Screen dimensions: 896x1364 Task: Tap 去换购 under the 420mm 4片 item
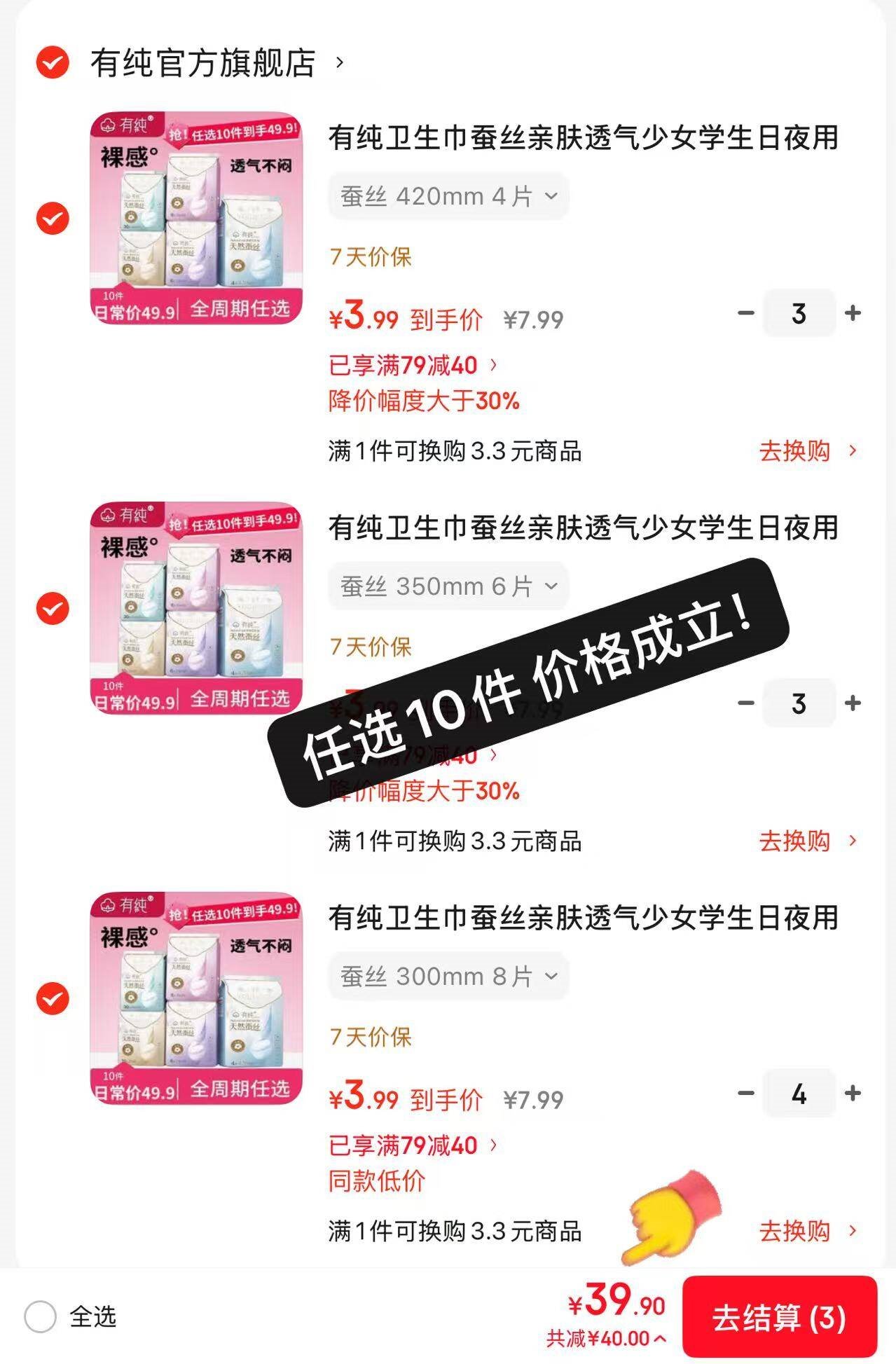point(807,450)
